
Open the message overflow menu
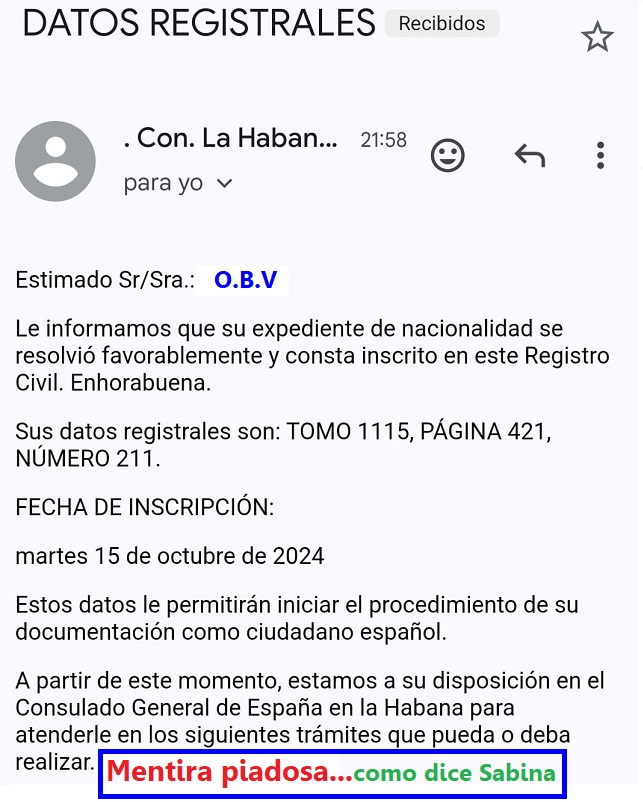(x=600, y=155)
